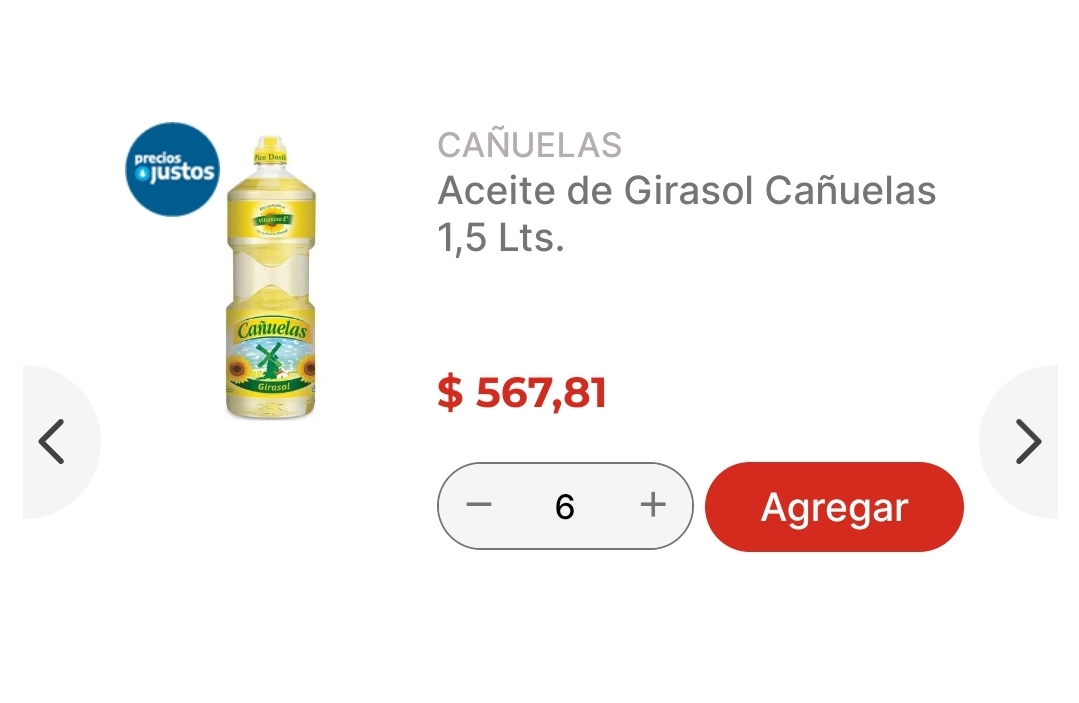Go to the next product in carousel

pyautogui.click(x=1027, y=442)
